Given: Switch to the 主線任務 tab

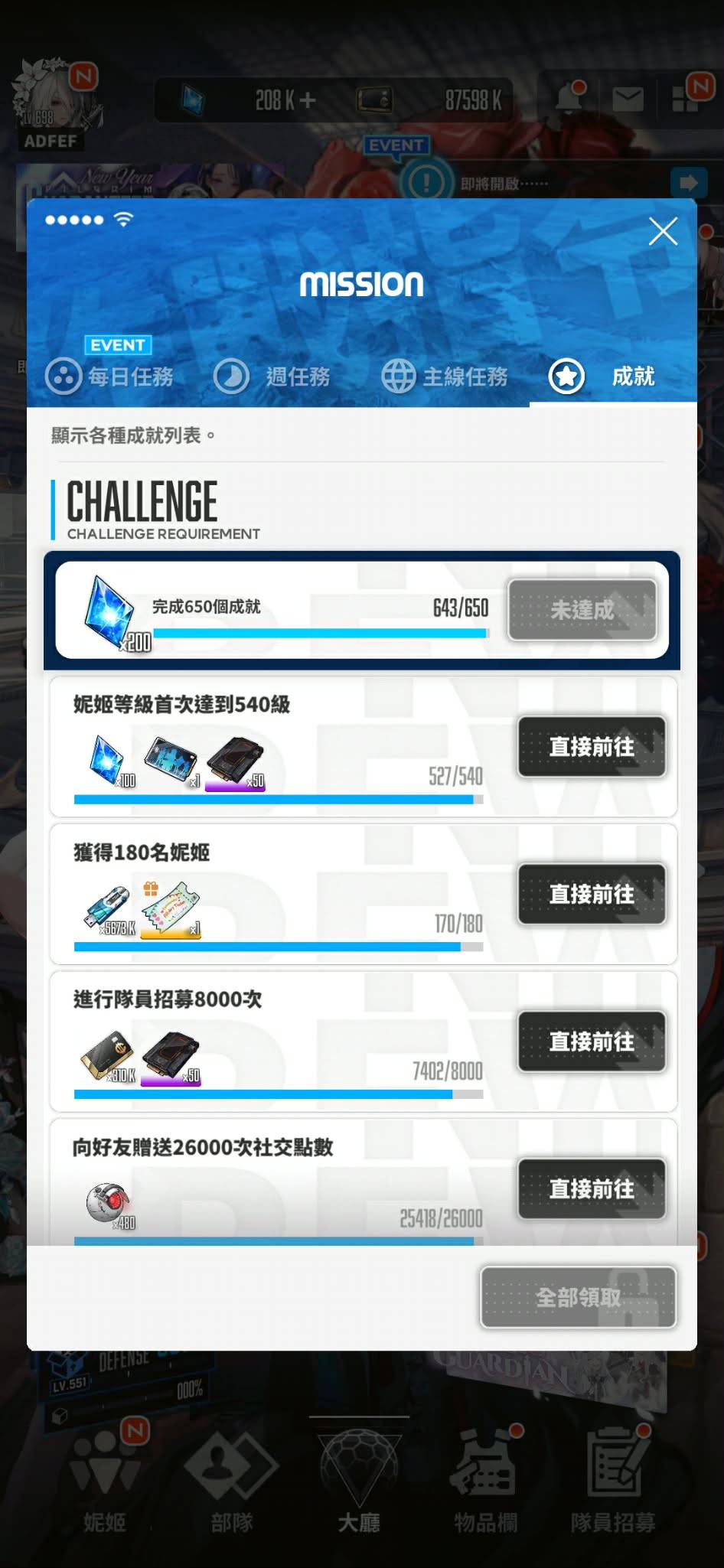Looking at the screenshot, I should tap(445, 377).
